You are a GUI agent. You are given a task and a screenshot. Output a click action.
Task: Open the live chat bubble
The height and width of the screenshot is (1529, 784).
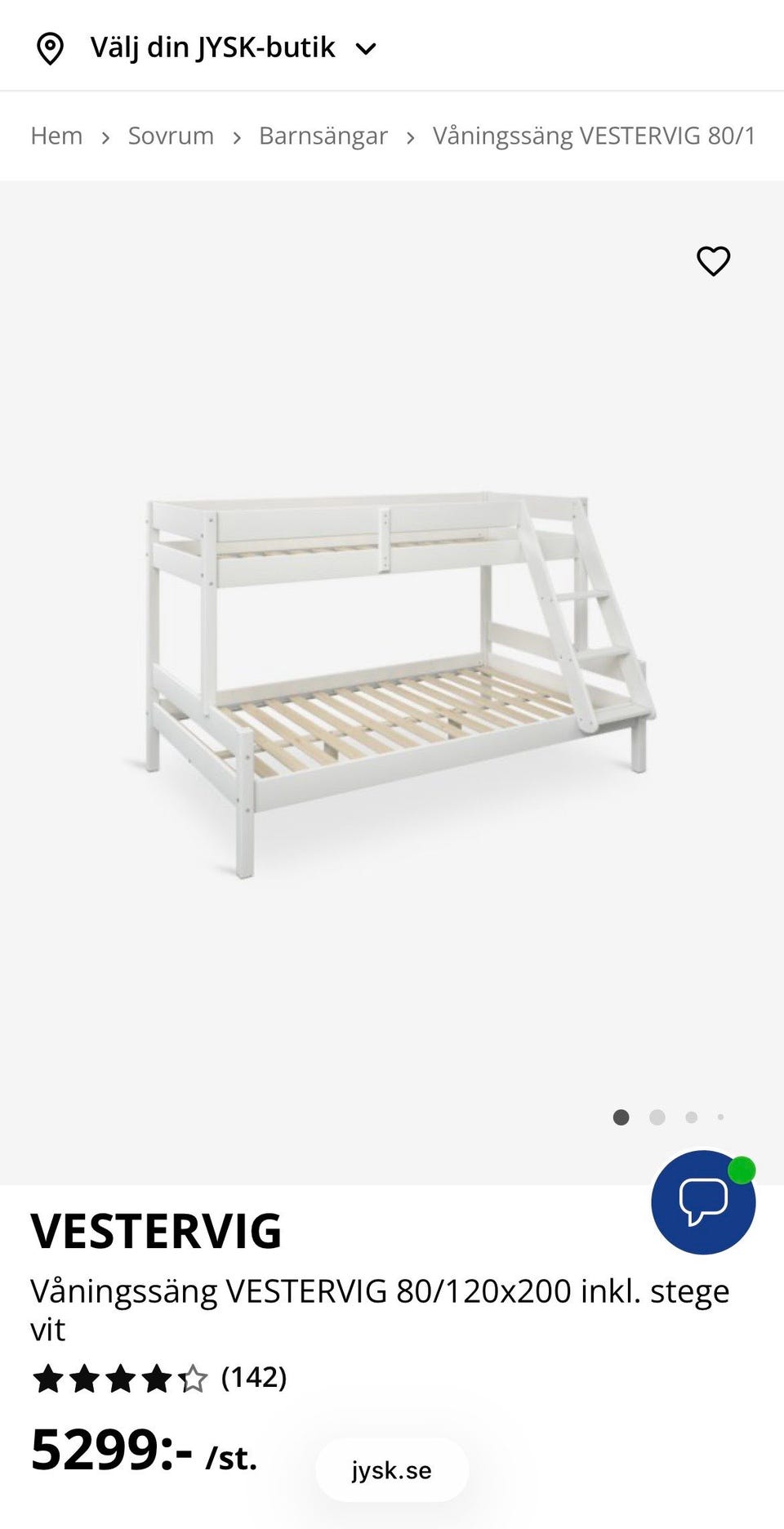click(x=702, y=1201)
